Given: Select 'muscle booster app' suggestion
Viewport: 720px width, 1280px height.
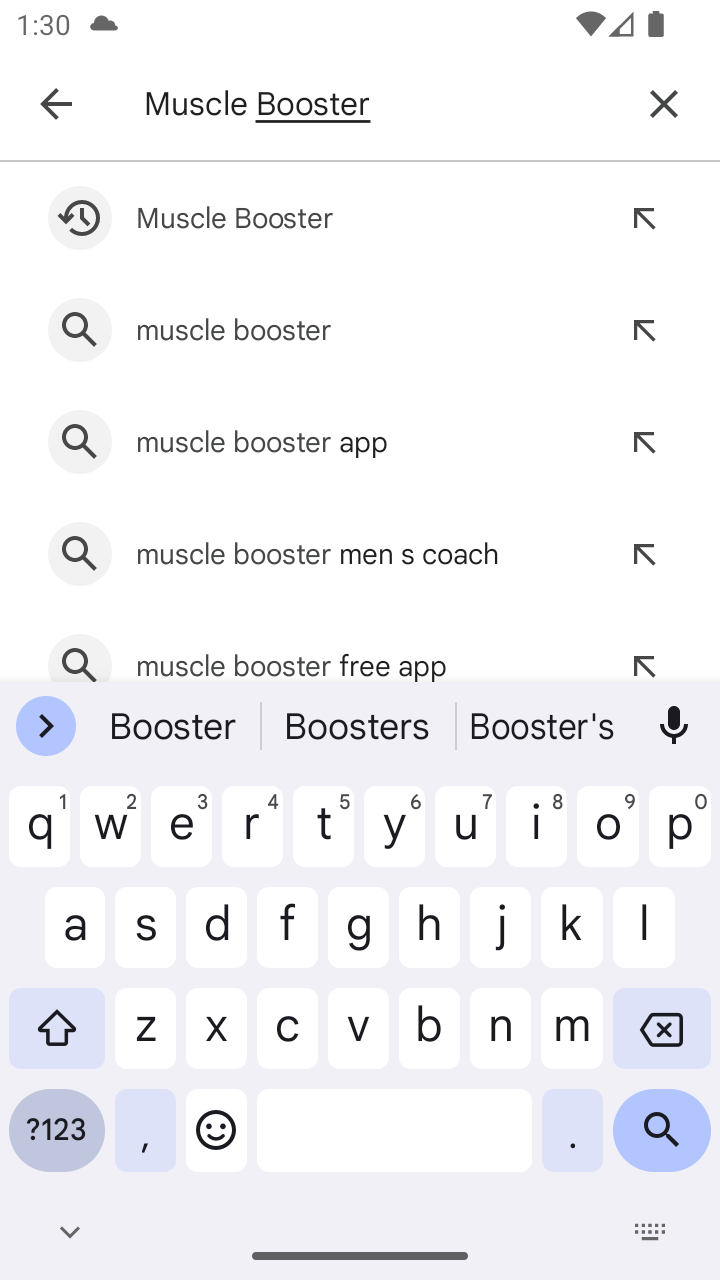Looking at the screenshot, I should tap(262, 442).
